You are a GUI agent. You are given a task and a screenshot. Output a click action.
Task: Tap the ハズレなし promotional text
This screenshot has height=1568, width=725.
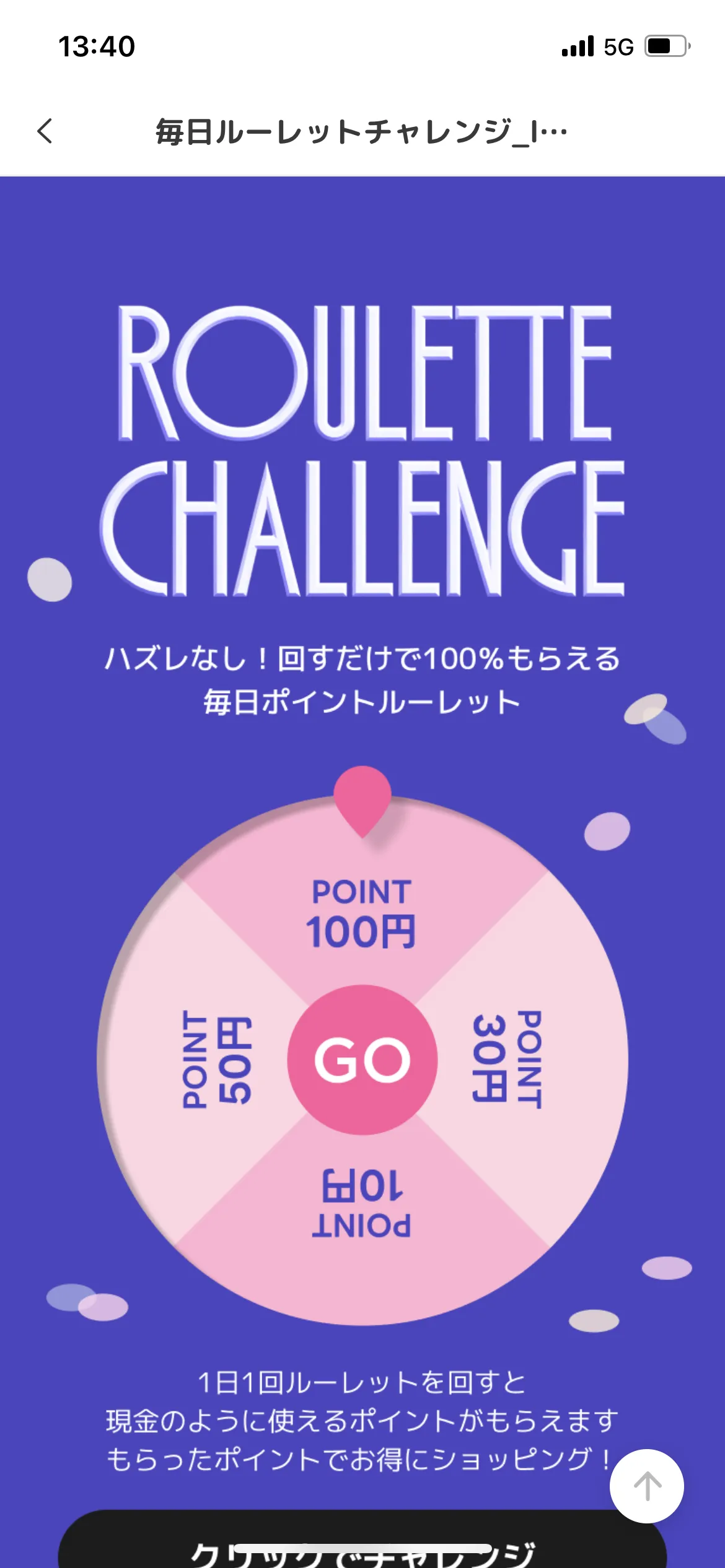pyautogui.click(x=362, y=663)
